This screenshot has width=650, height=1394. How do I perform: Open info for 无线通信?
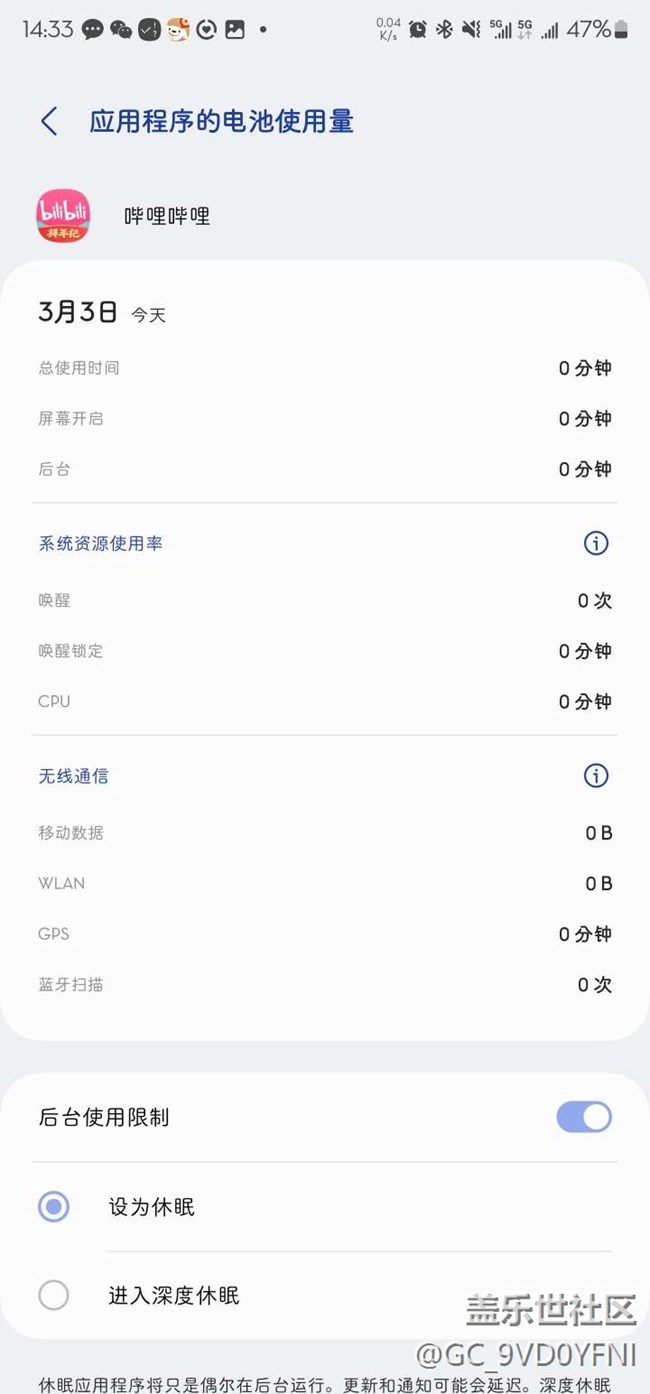[x=596, y=775]
